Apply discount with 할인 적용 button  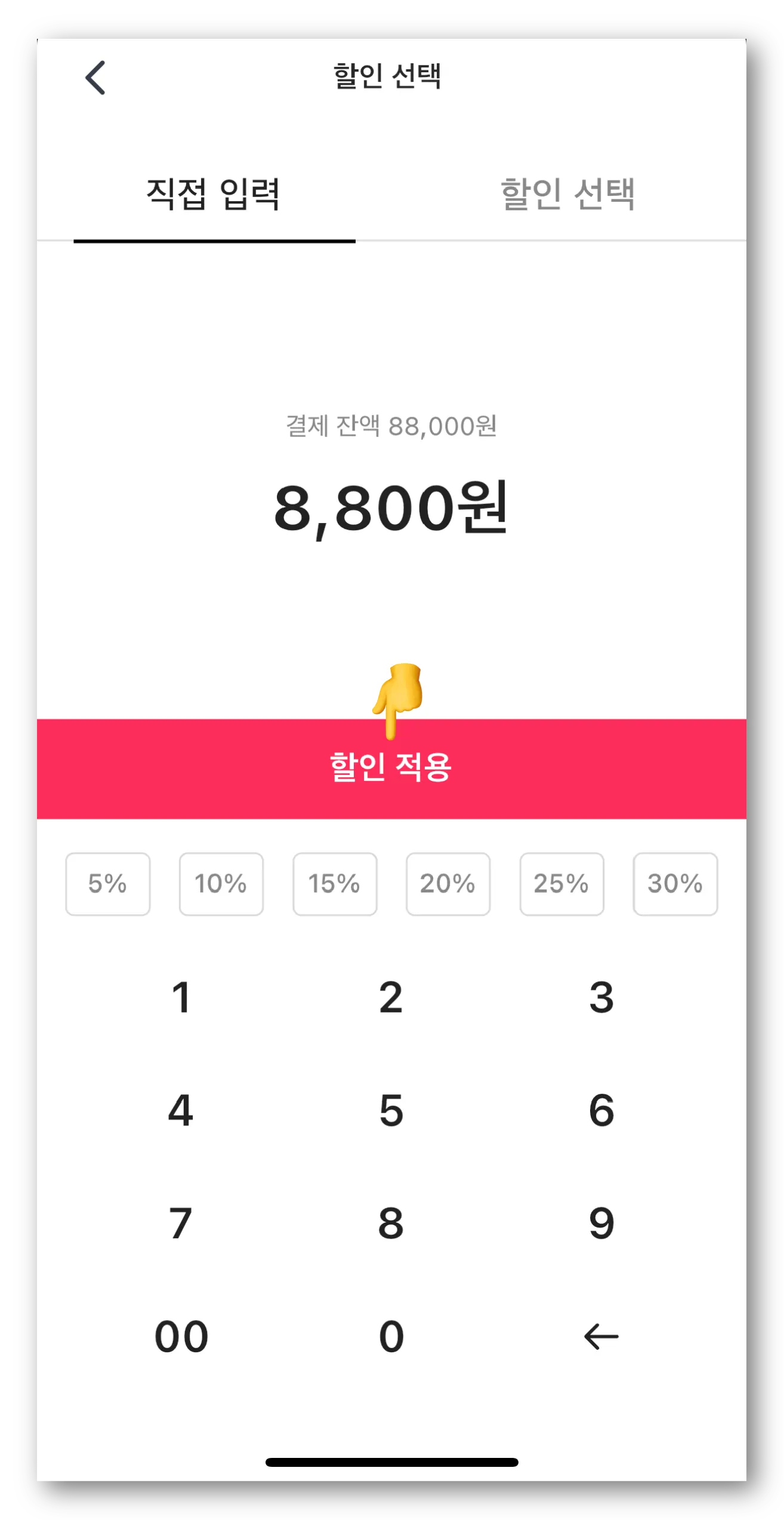tap(391, 768)
